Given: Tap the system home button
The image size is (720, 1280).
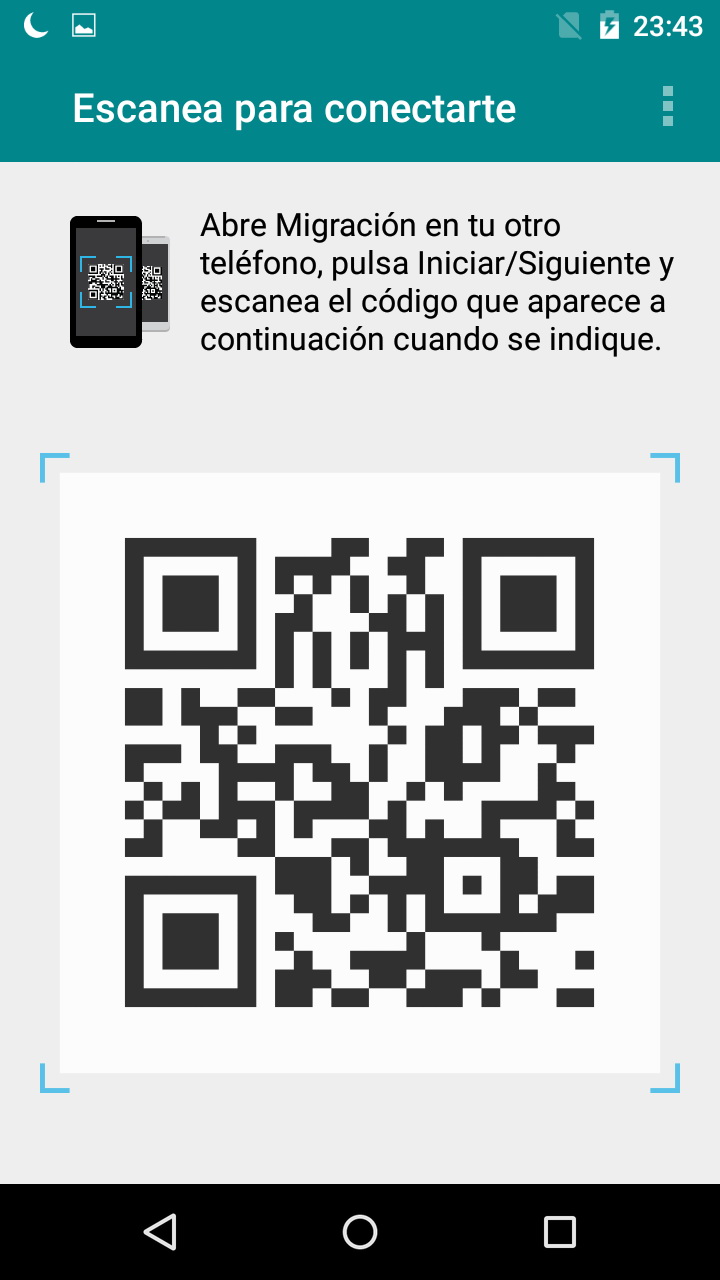Looking at the screenshot, I should coord(360,1231).
